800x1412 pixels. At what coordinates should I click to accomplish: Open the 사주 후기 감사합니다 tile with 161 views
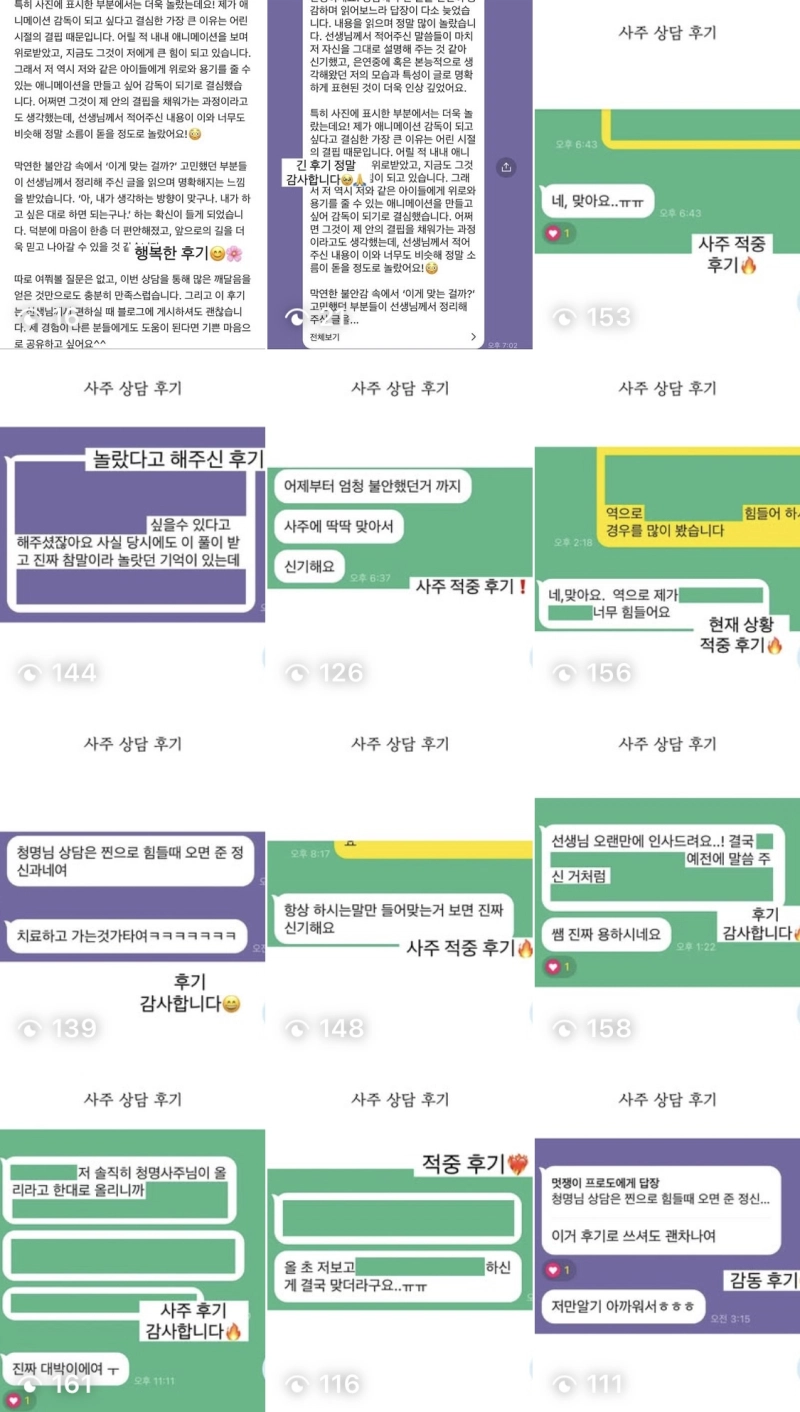[x=132, y=1240]
